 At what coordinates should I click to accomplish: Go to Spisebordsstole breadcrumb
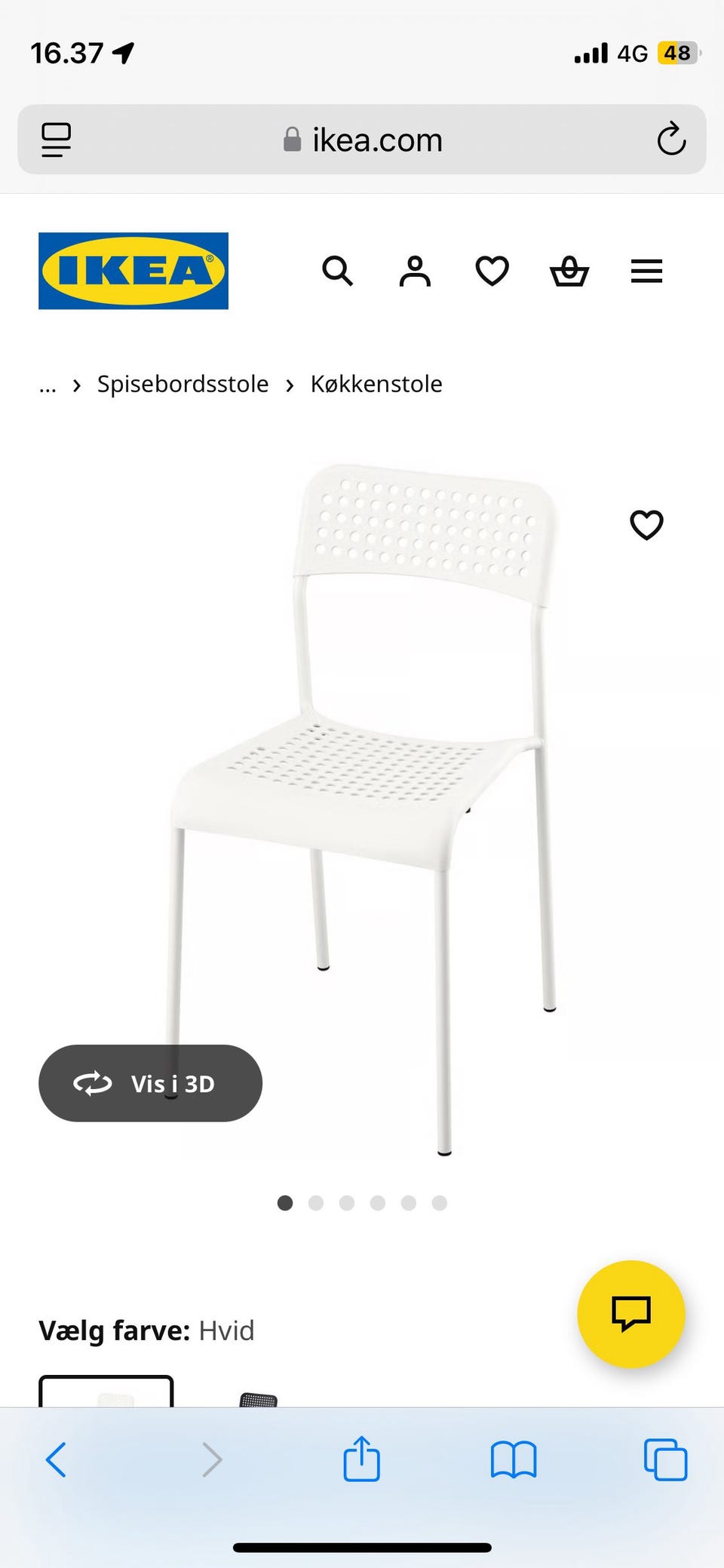(x=183, y=384)
